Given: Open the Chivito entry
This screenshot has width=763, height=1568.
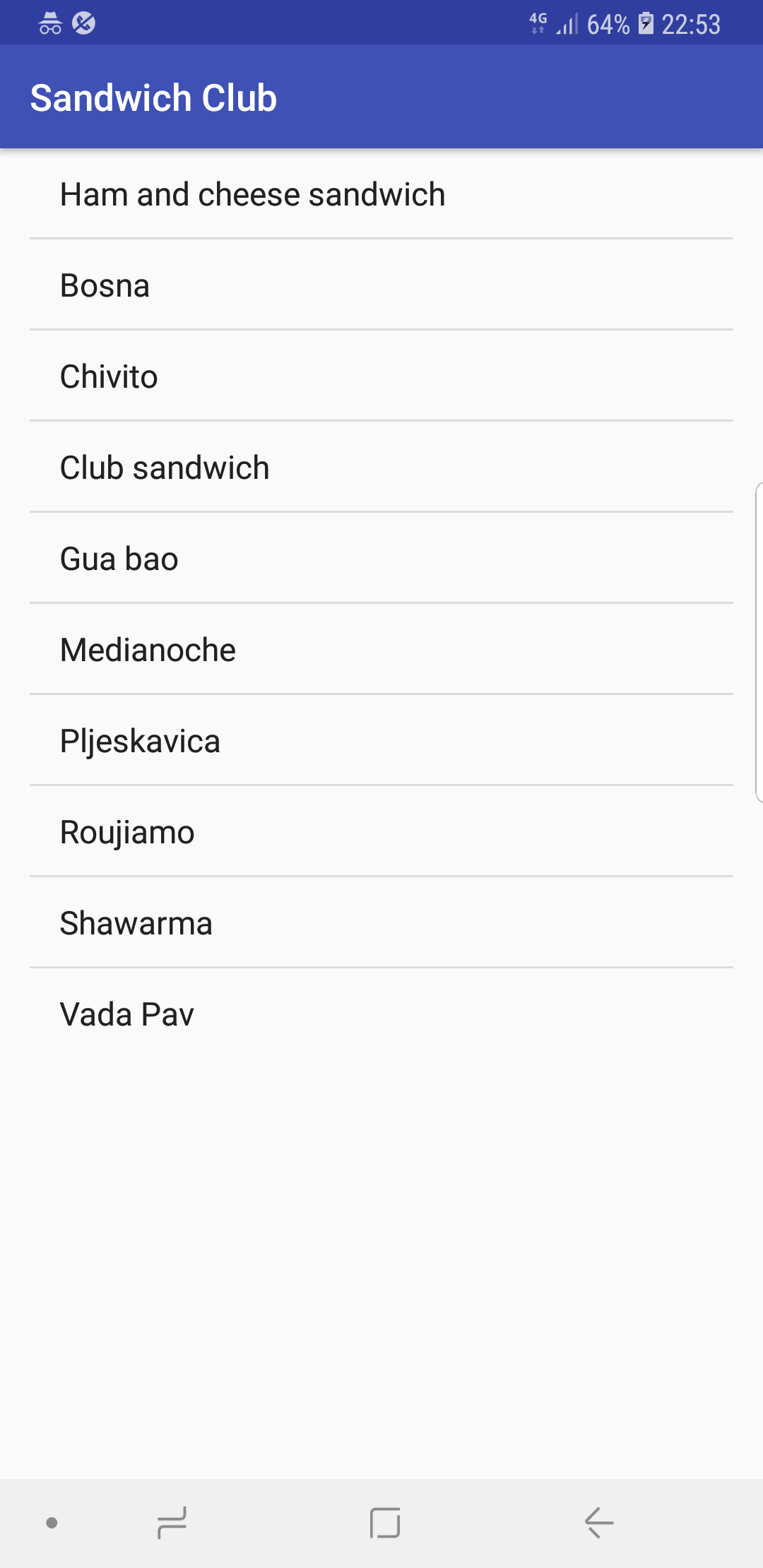Looking at the screenshot, I should 109,377.
